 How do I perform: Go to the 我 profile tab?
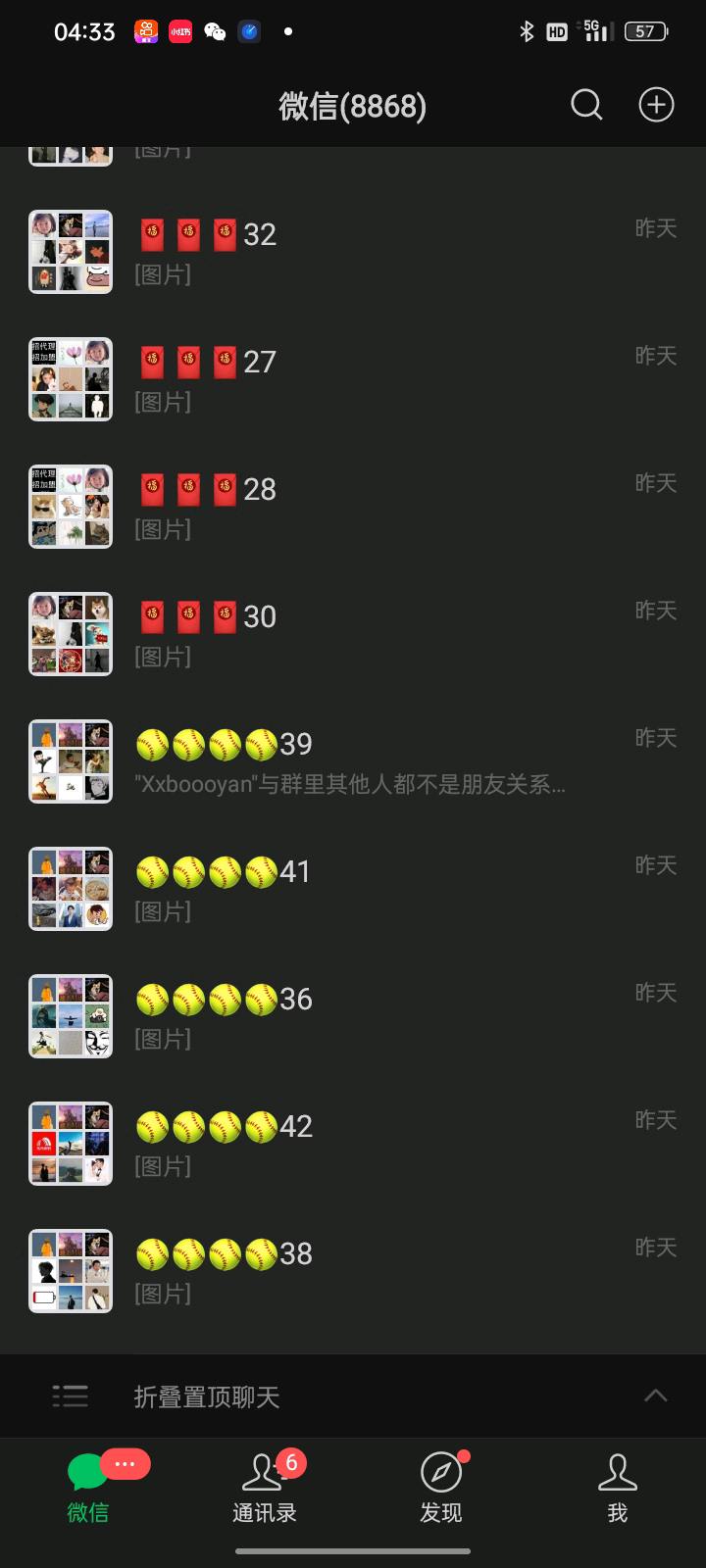(618, 1488)
